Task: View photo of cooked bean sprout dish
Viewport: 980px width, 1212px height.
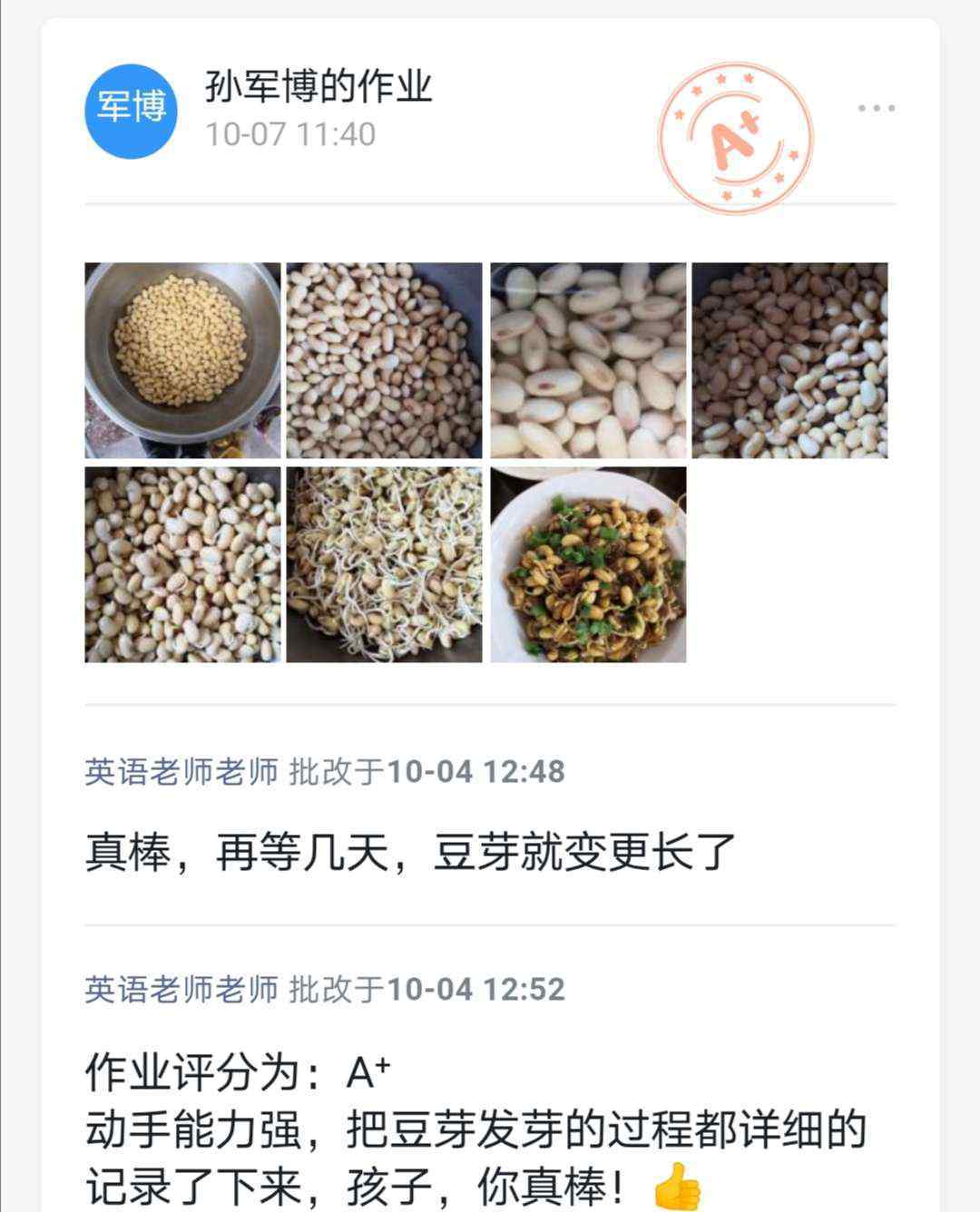Action: (x=588, y=564)
